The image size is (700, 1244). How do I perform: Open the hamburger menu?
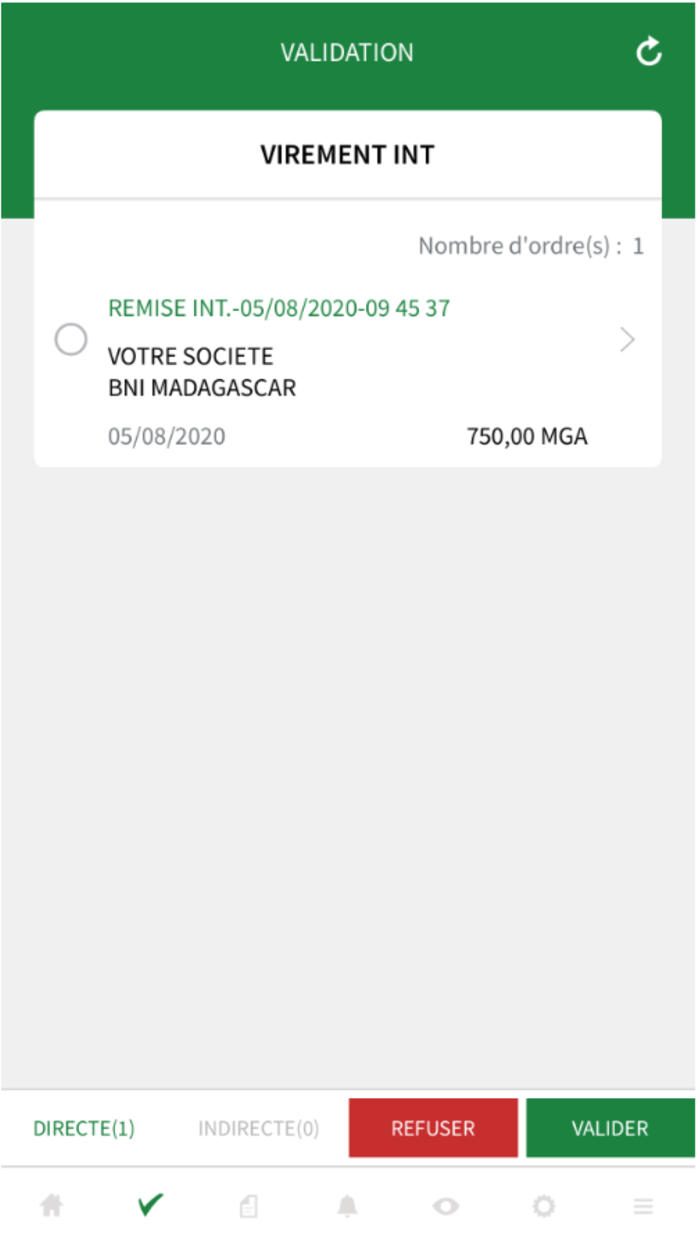pos(643,1207)
